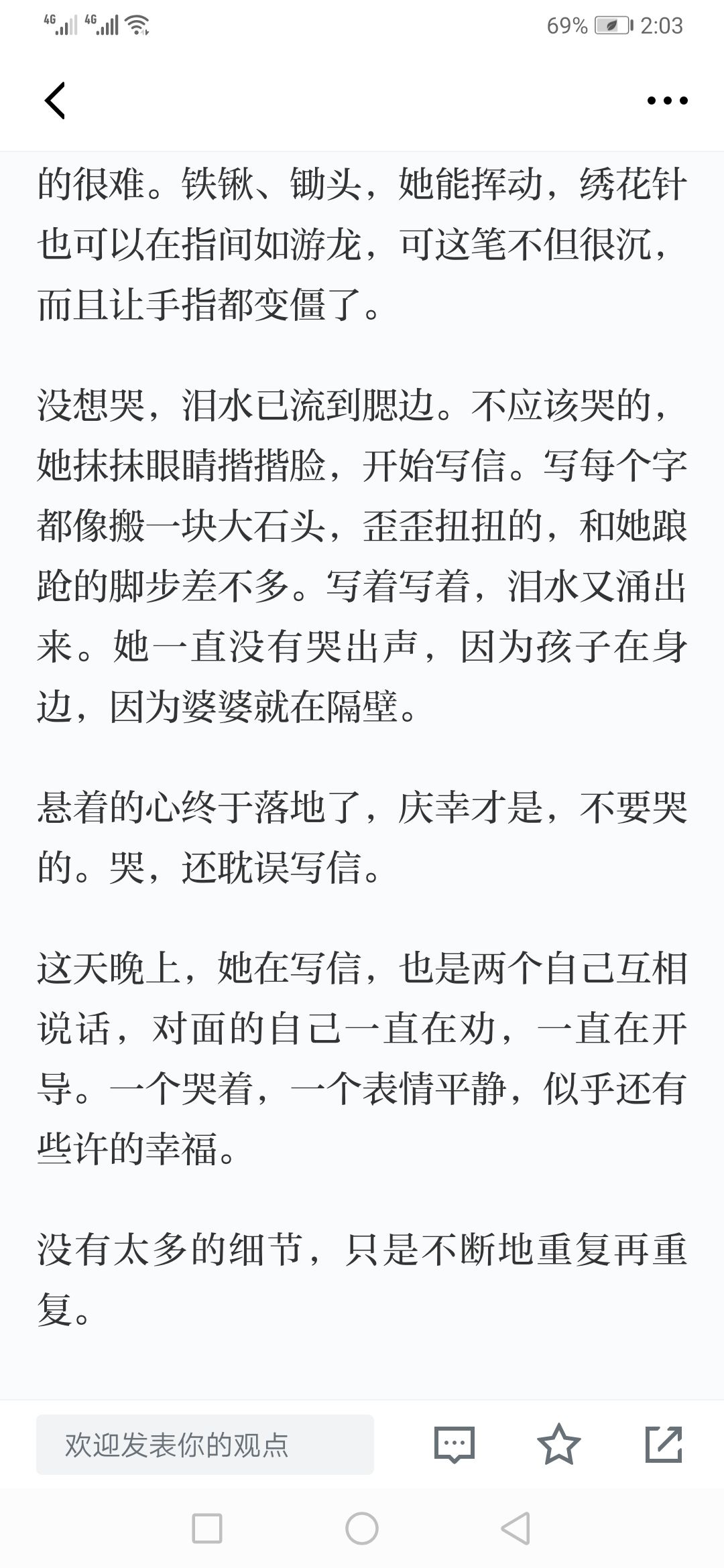This screenshot has width=724, height=1568.
Task: Tap the system home button
Action: point(362,1528)
